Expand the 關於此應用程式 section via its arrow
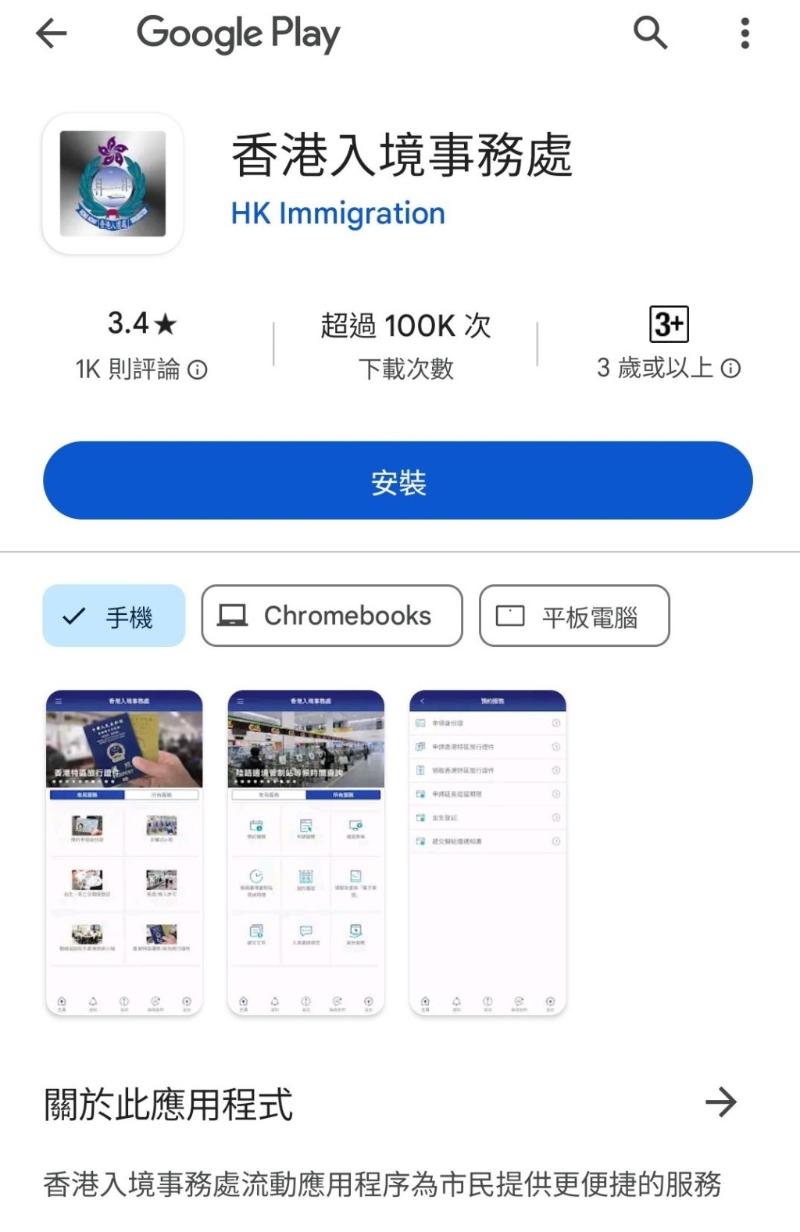Screen dimensions: 800x1232 (x=722, y=1102)
